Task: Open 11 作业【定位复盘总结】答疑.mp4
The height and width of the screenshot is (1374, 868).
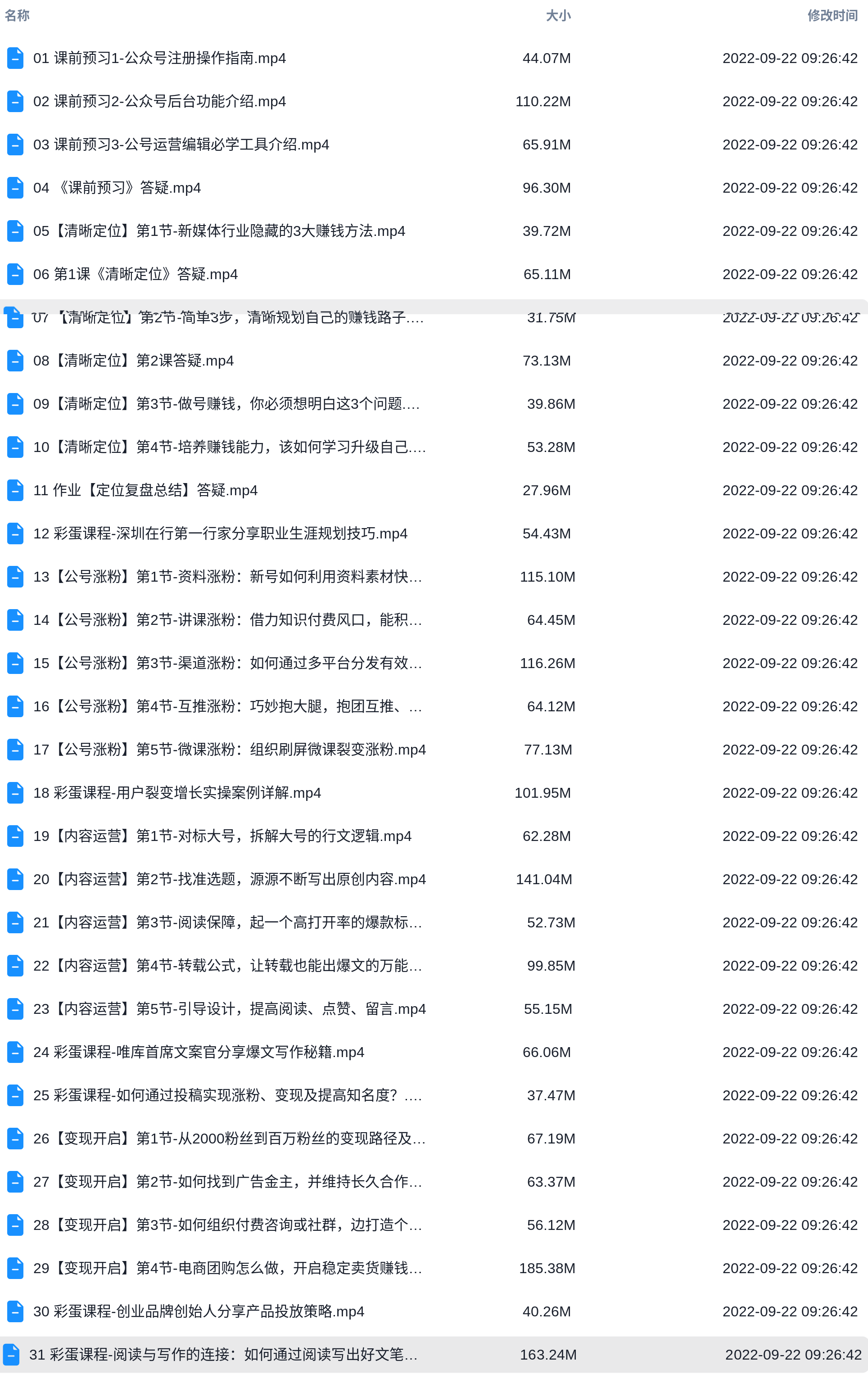Action: coord(145,490)
